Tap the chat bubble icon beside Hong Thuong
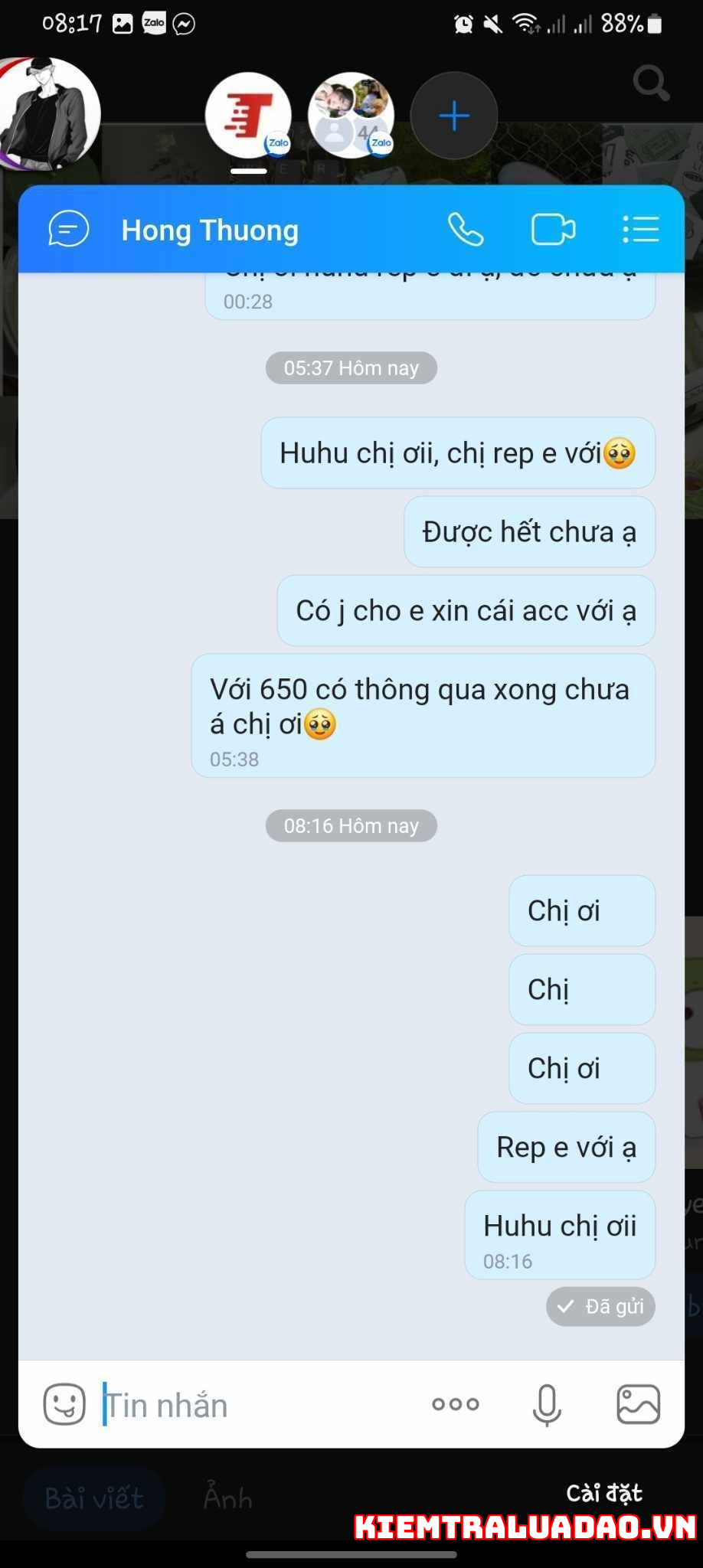This screenshot has height=1568, width=703. click(69, 229)
